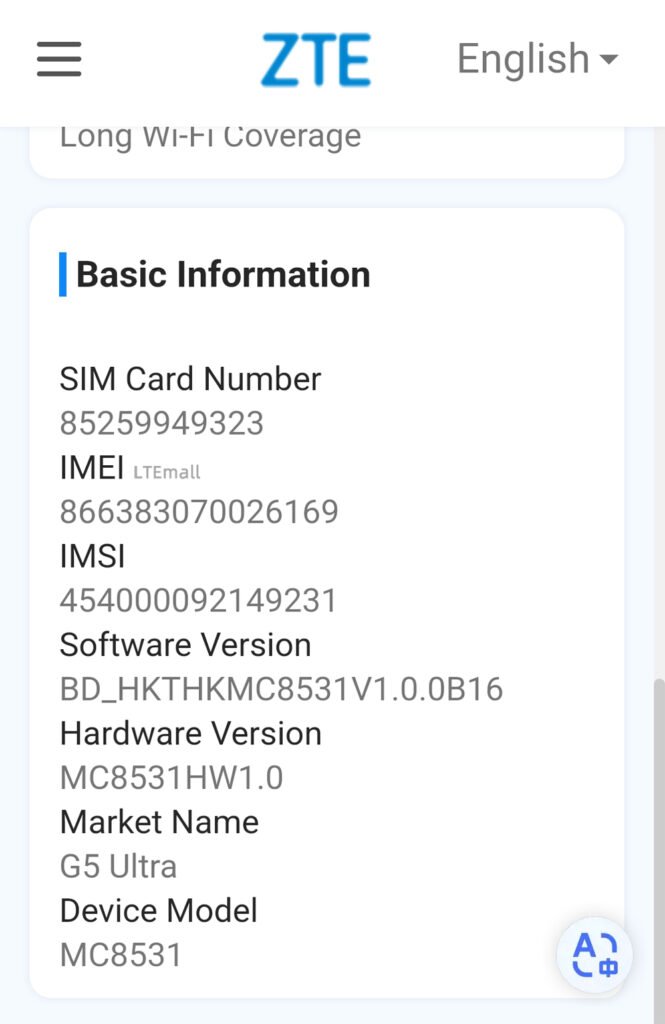Tap the floating translate button
665x1024 pixels.
click(594, 954)
